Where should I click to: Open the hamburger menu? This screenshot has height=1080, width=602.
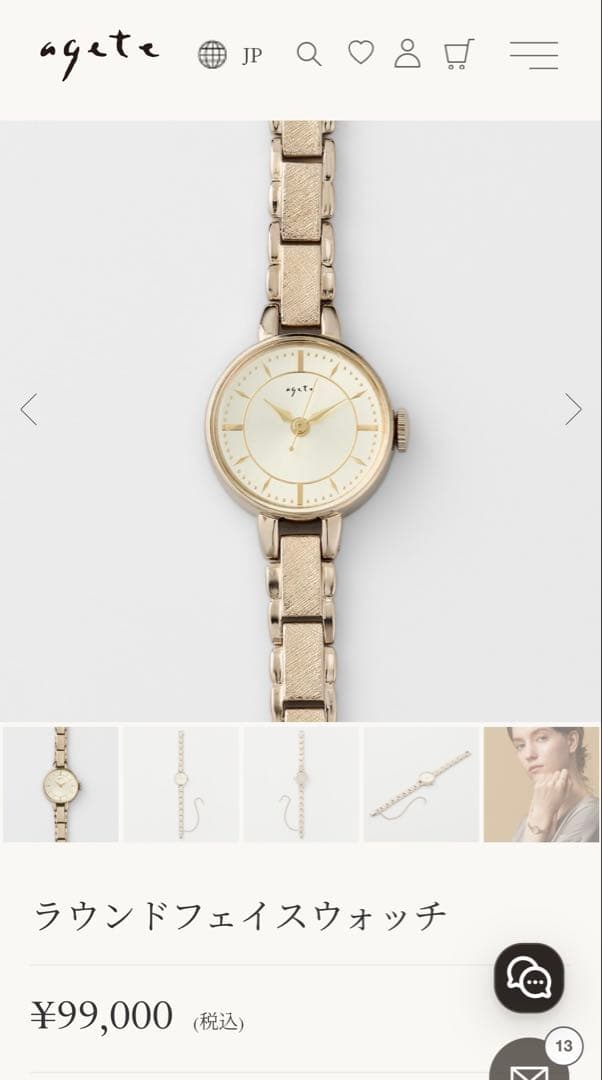(x=533, y=55)
